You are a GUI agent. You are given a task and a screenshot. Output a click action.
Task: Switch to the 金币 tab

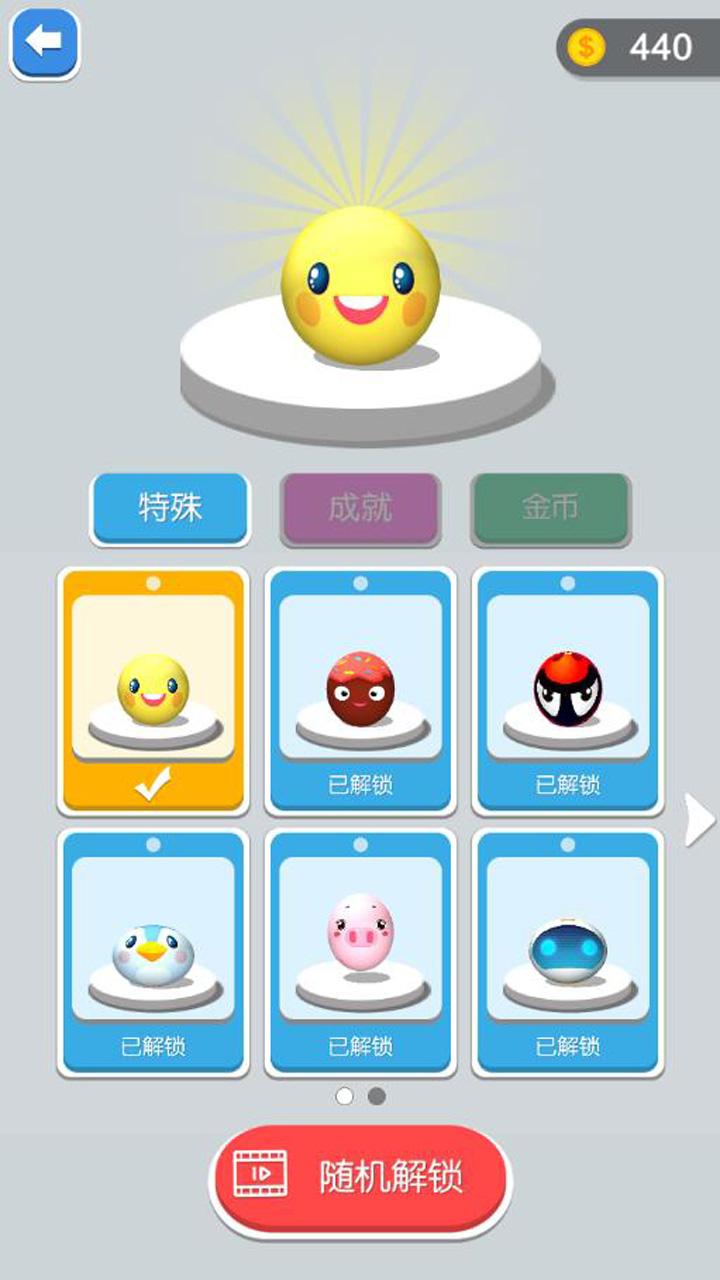pos(552,508)
